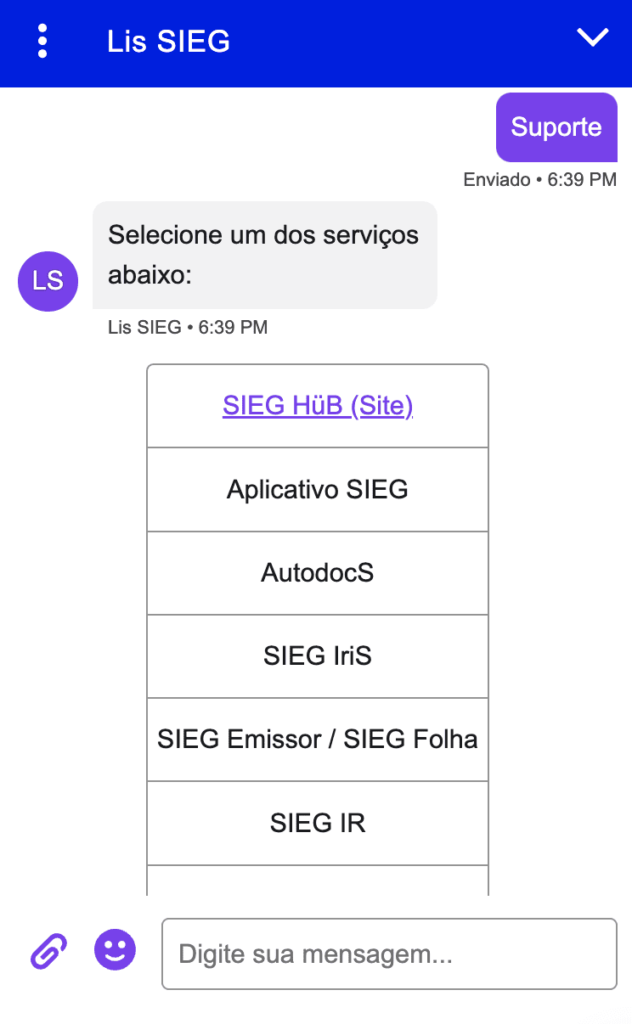Image resolution: width=632 pixels, height=1024 pixels.
Task: Focus the Digite sua mensagem field
Action: point(389,954)
